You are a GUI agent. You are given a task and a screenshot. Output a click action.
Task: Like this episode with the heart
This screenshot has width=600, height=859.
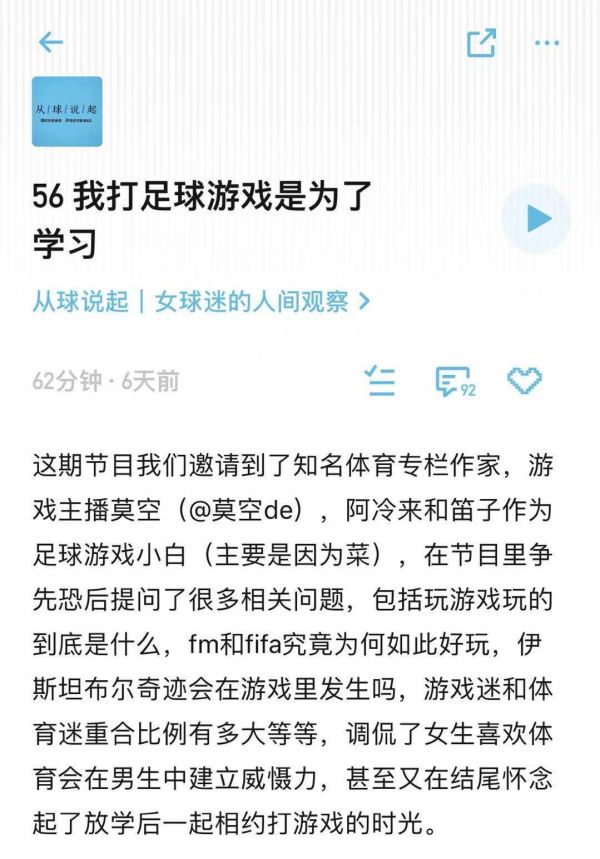pyautogui.click(x=524, y=380)
